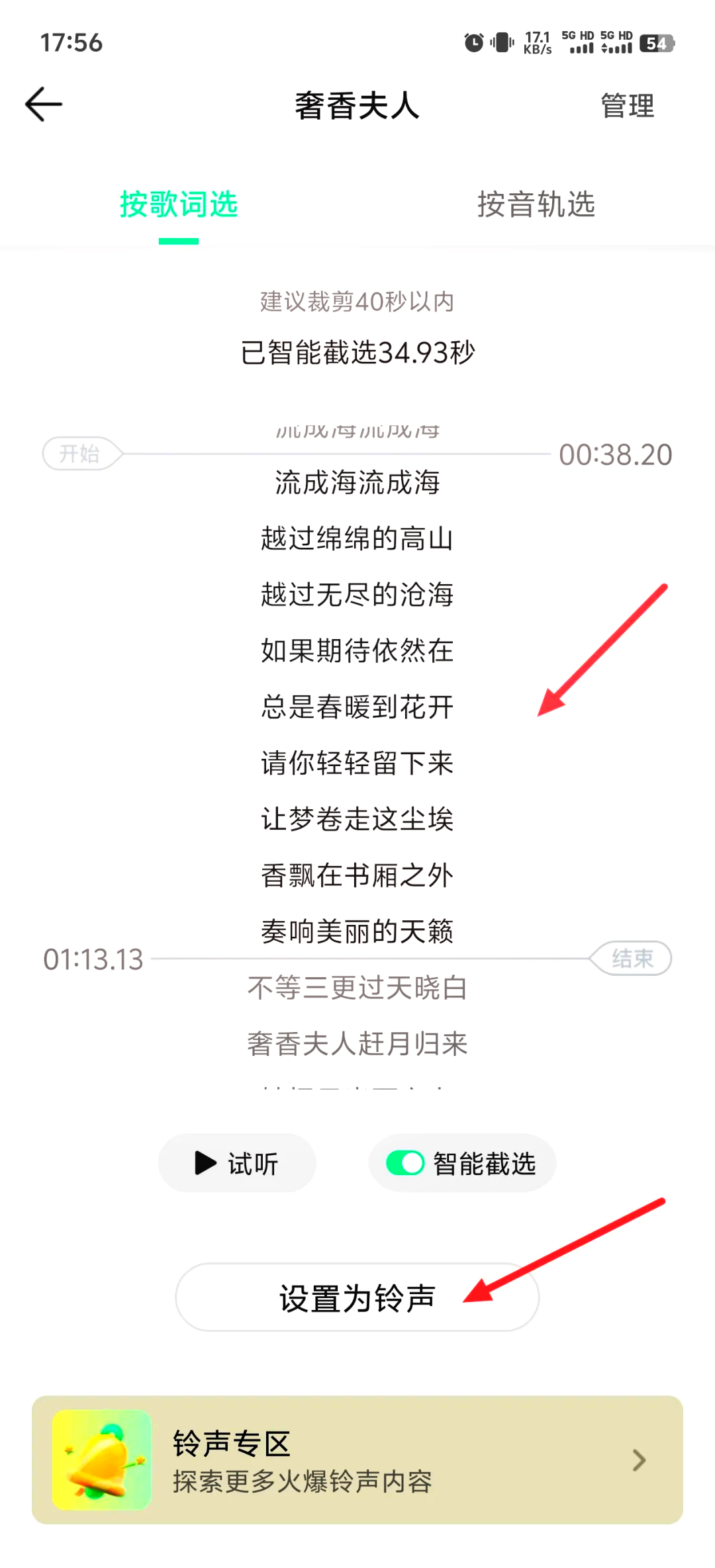Go back using the arrow icon
Image resolution: width=715 pixels, height=1568 pixels.
pos(44,105)
